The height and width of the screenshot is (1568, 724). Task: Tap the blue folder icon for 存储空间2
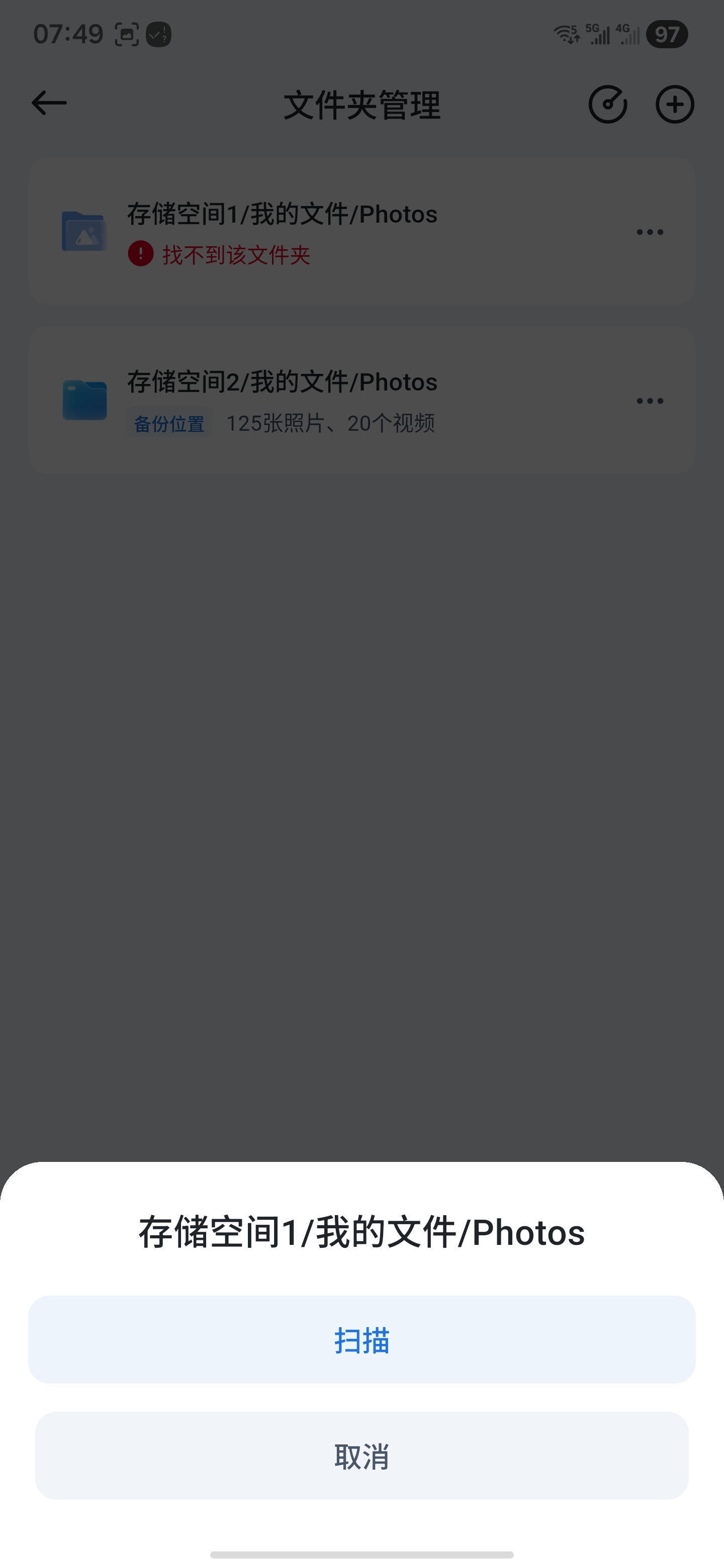pyautogui.click(x=84, y=400)
